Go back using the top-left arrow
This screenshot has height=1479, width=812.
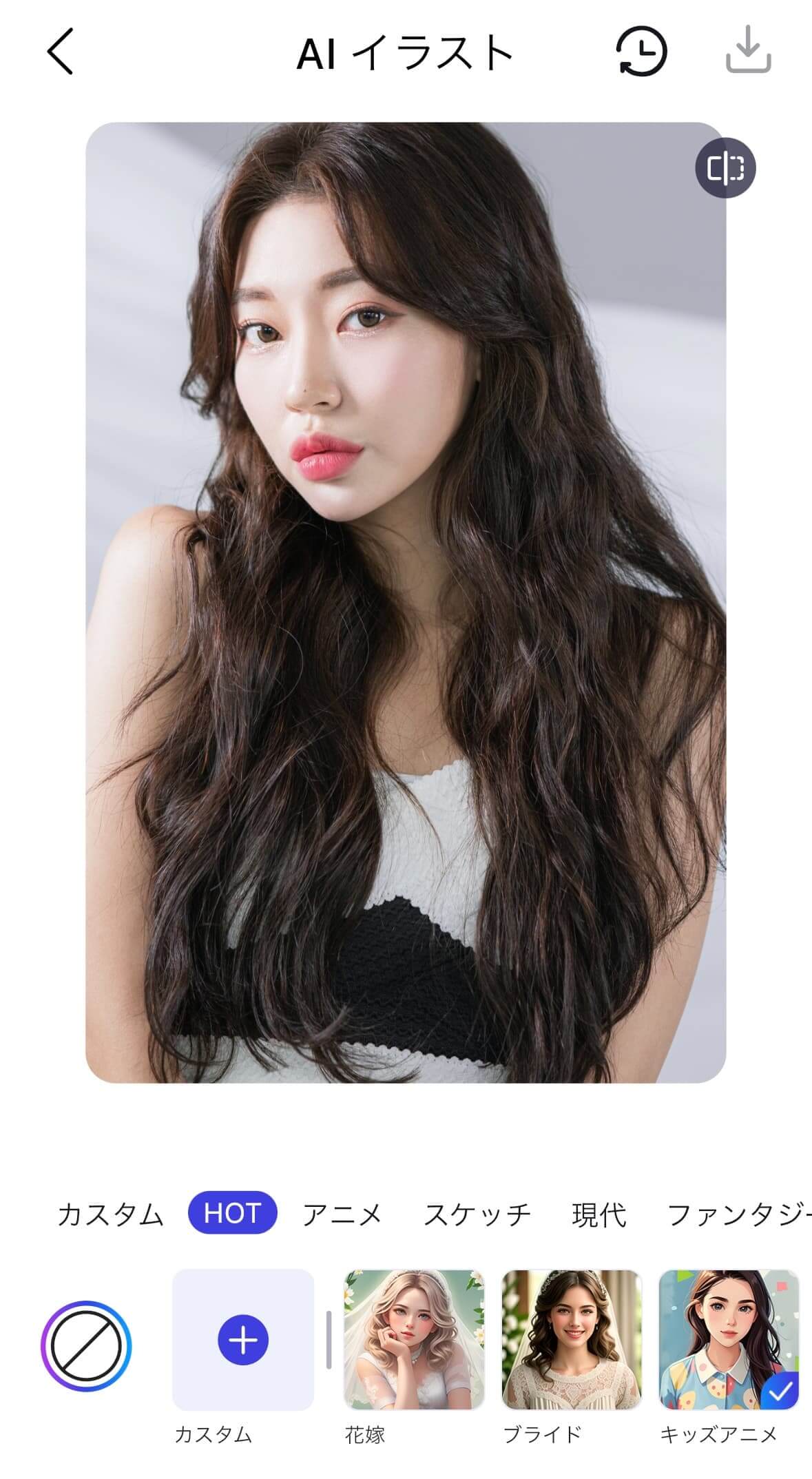tap(60, 52)
